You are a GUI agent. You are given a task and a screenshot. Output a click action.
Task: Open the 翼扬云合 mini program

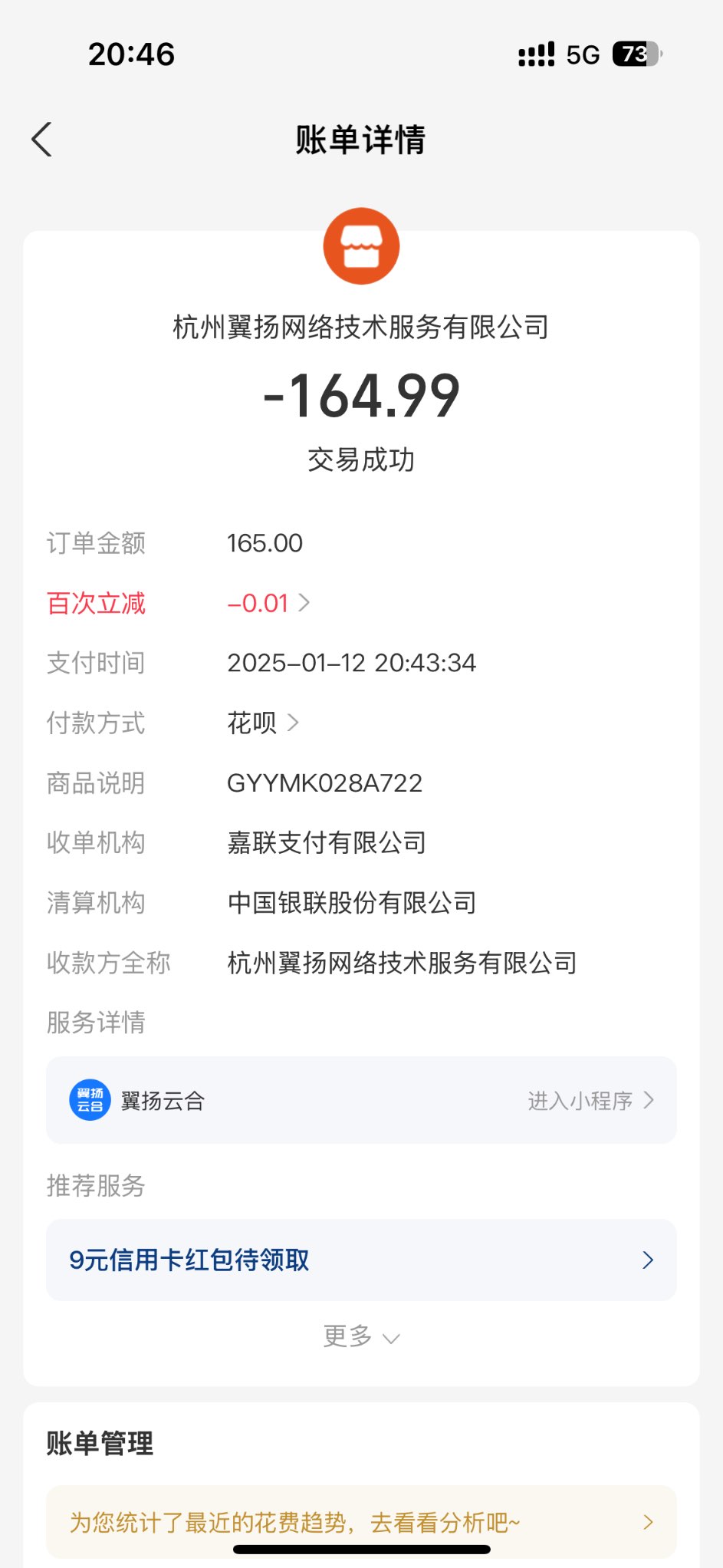coord(590,1101)
